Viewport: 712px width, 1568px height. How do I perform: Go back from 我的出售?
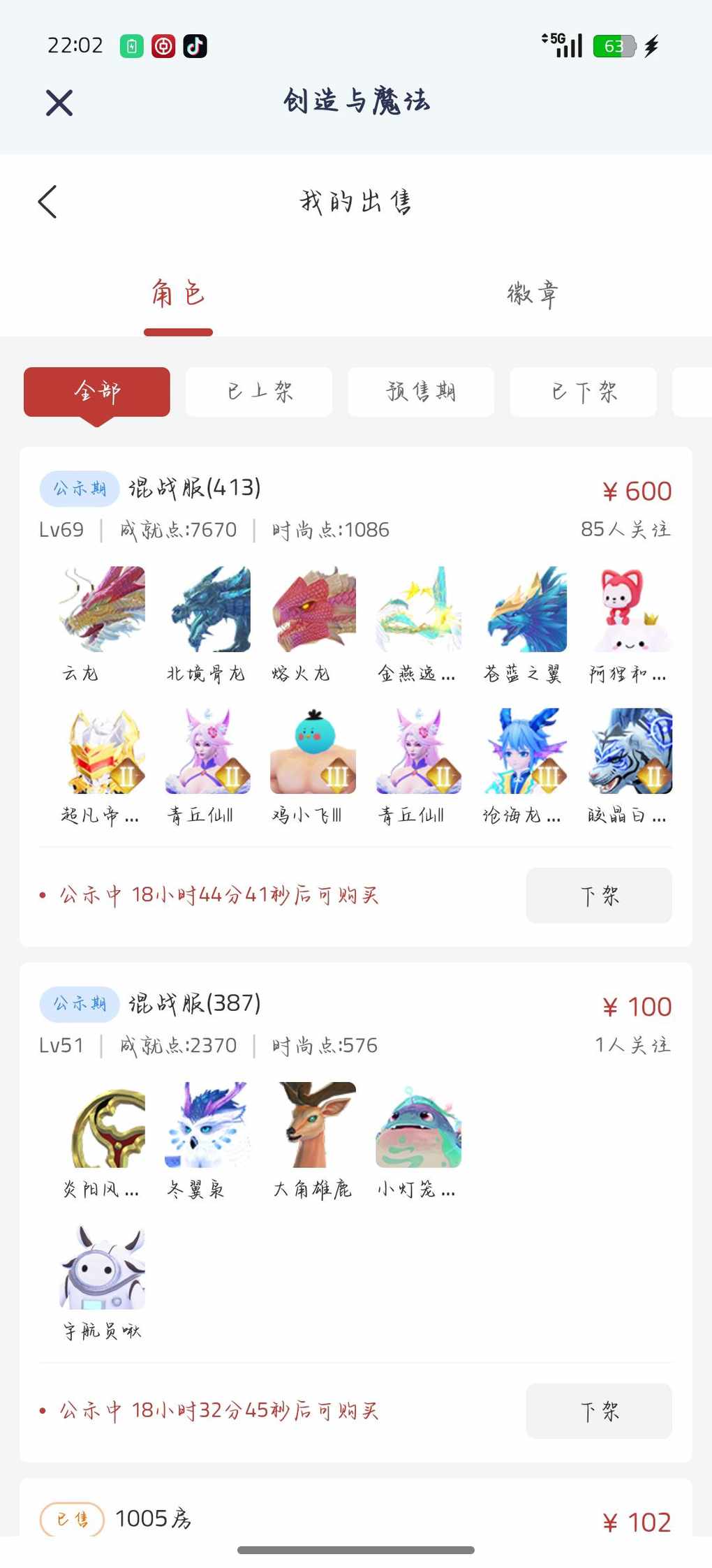tap(47, 202)
